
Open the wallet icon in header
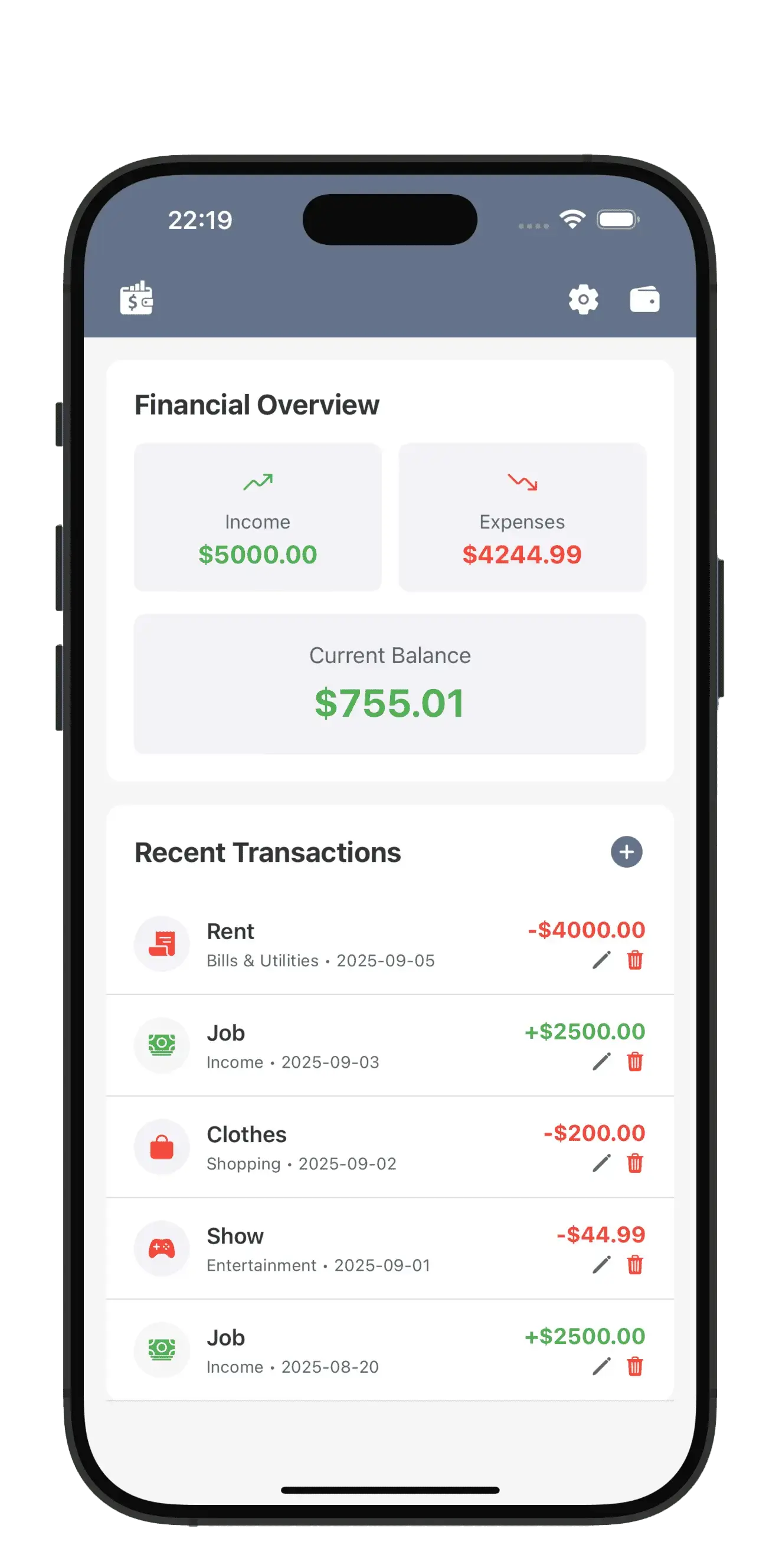(644, 300)
